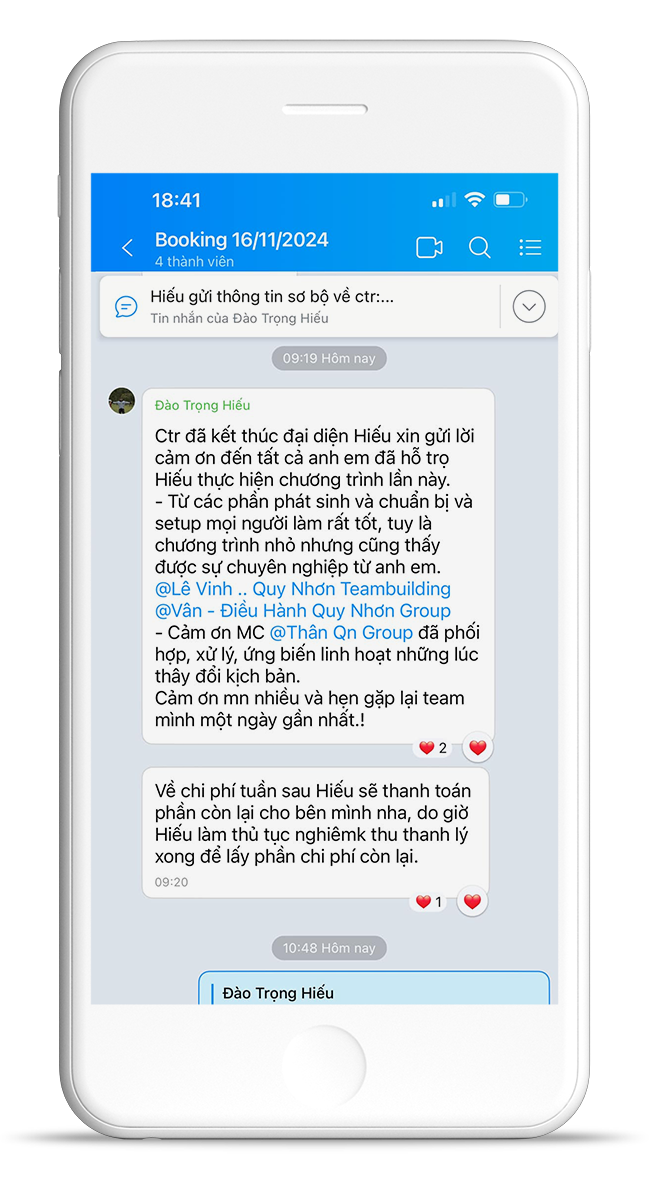Expand the pinned messages chevron
Image resolution: width=649 pixels, height=1179 pixels.
pyautogui.click(x=529, y=307)
